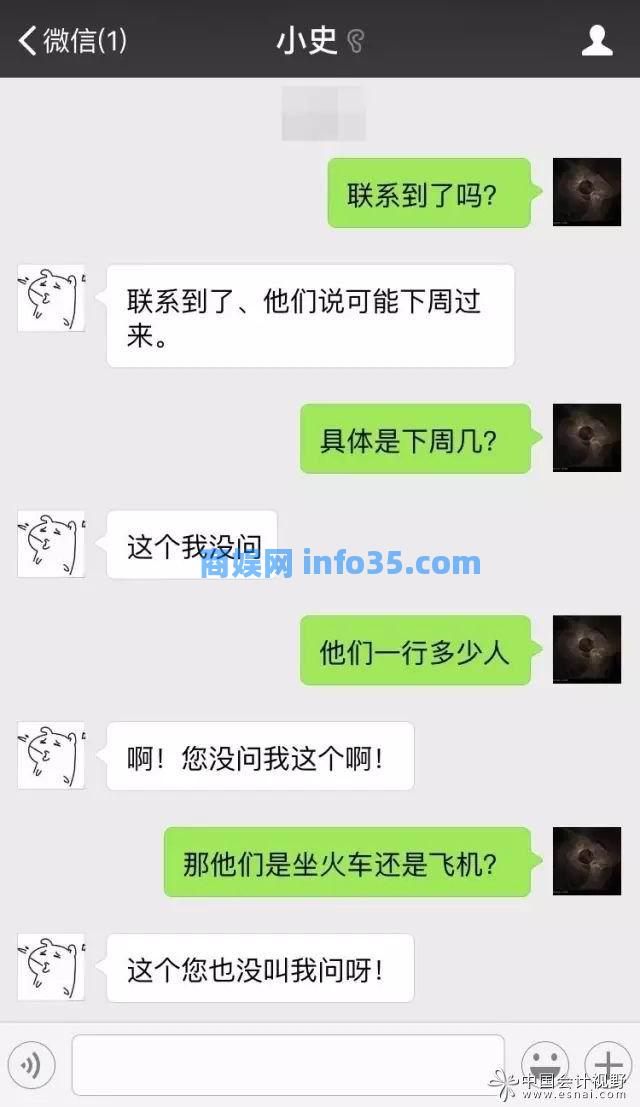Go back to the 微信 chat list
Image resolution: width=640 pixels, height=1107 pixels.
click(72, 40)
